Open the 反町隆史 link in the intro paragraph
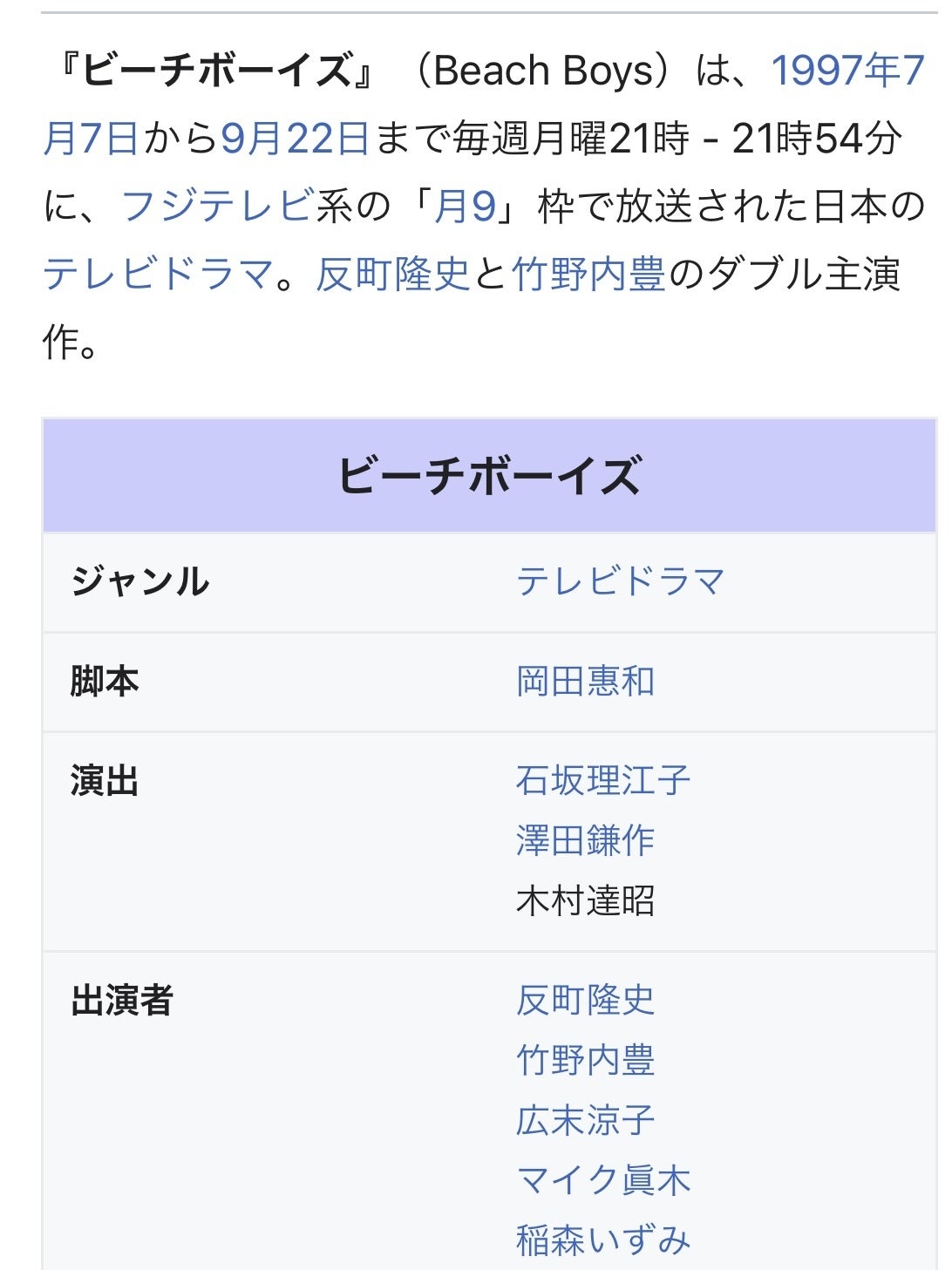Image resolution: width=952 pixels, height=1270 pixels. 392,275
